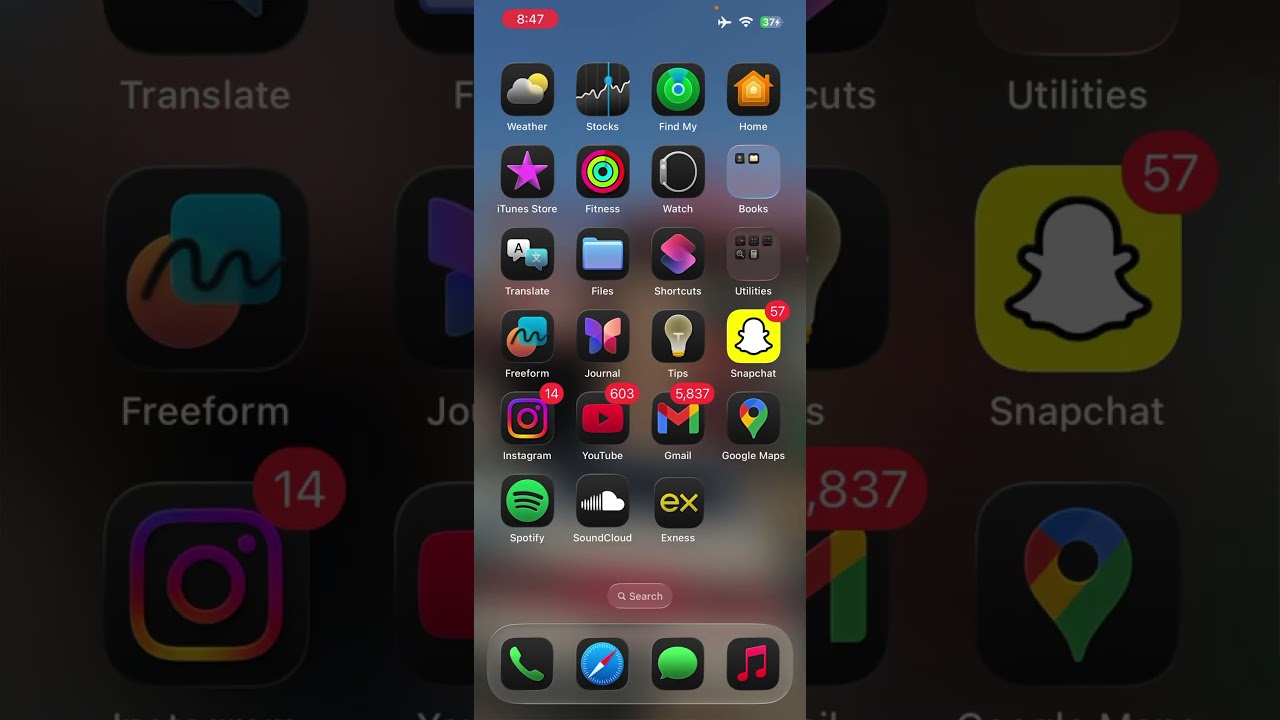Open the Exness app
This screenshot has height=720, width=1280.
678,501
